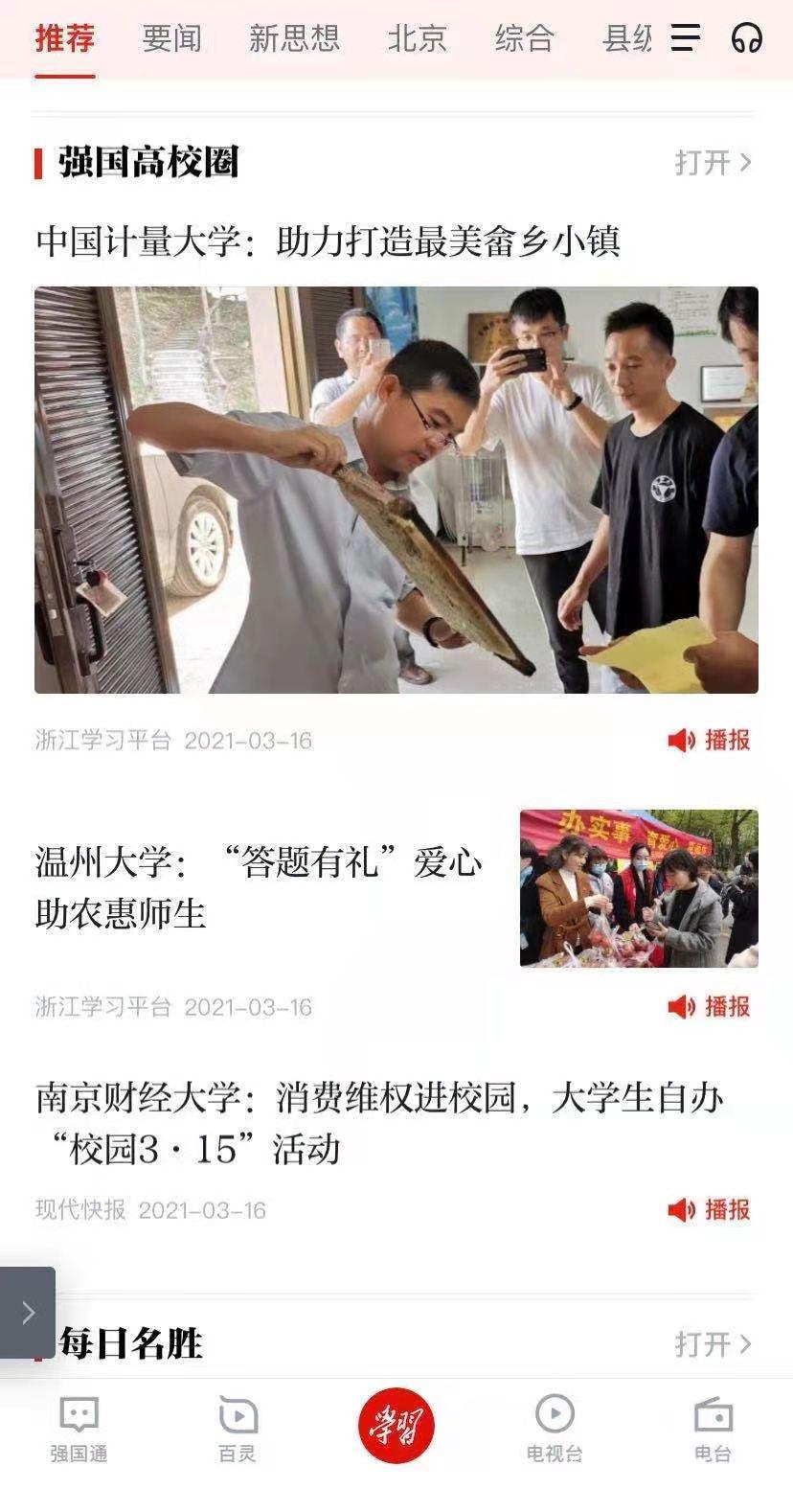Switch to the 新思想 tab
Viewport: 793px width, 1512px height.
click(294, 38)
